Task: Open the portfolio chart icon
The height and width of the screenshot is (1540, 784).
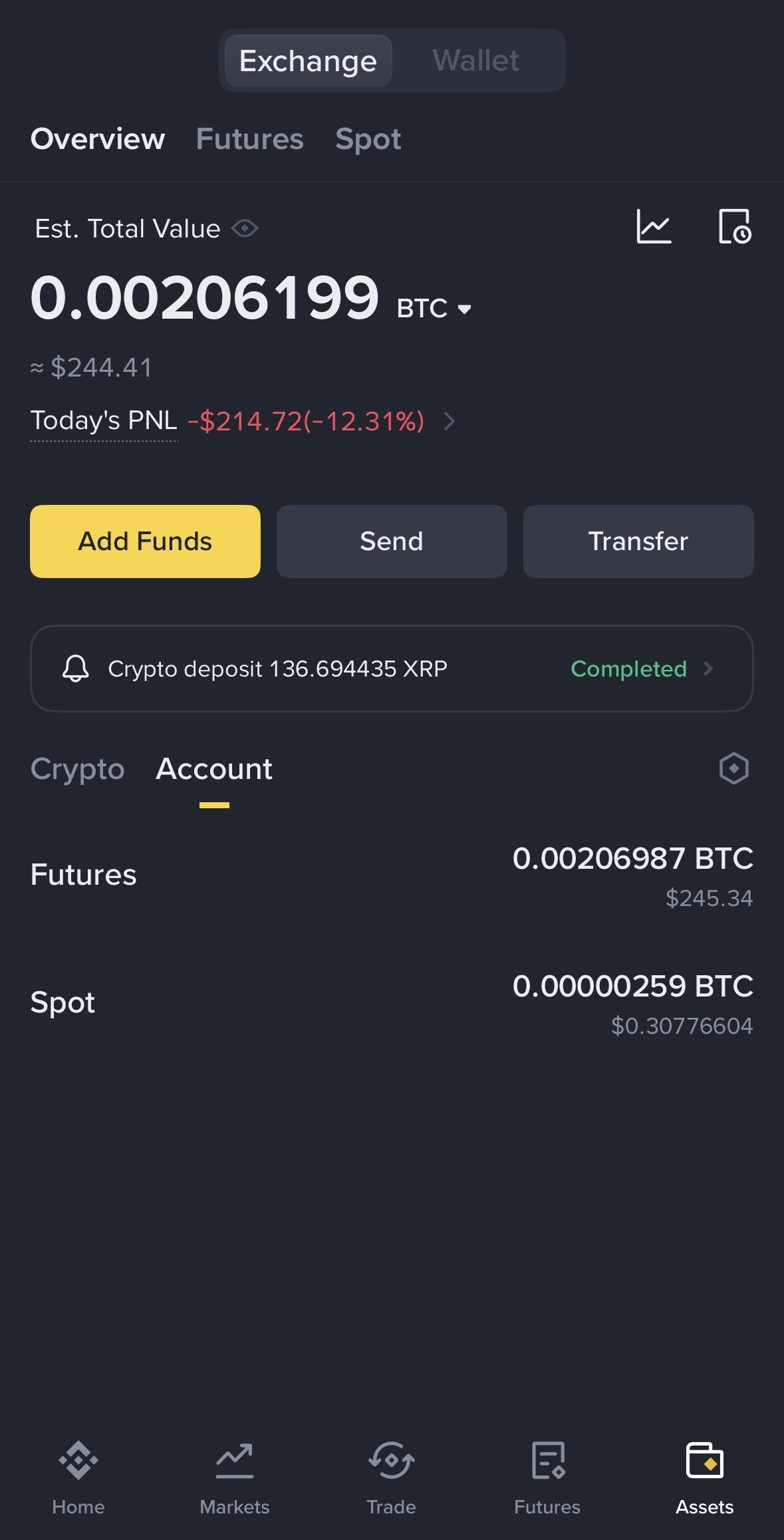Action: coord(654,226)
